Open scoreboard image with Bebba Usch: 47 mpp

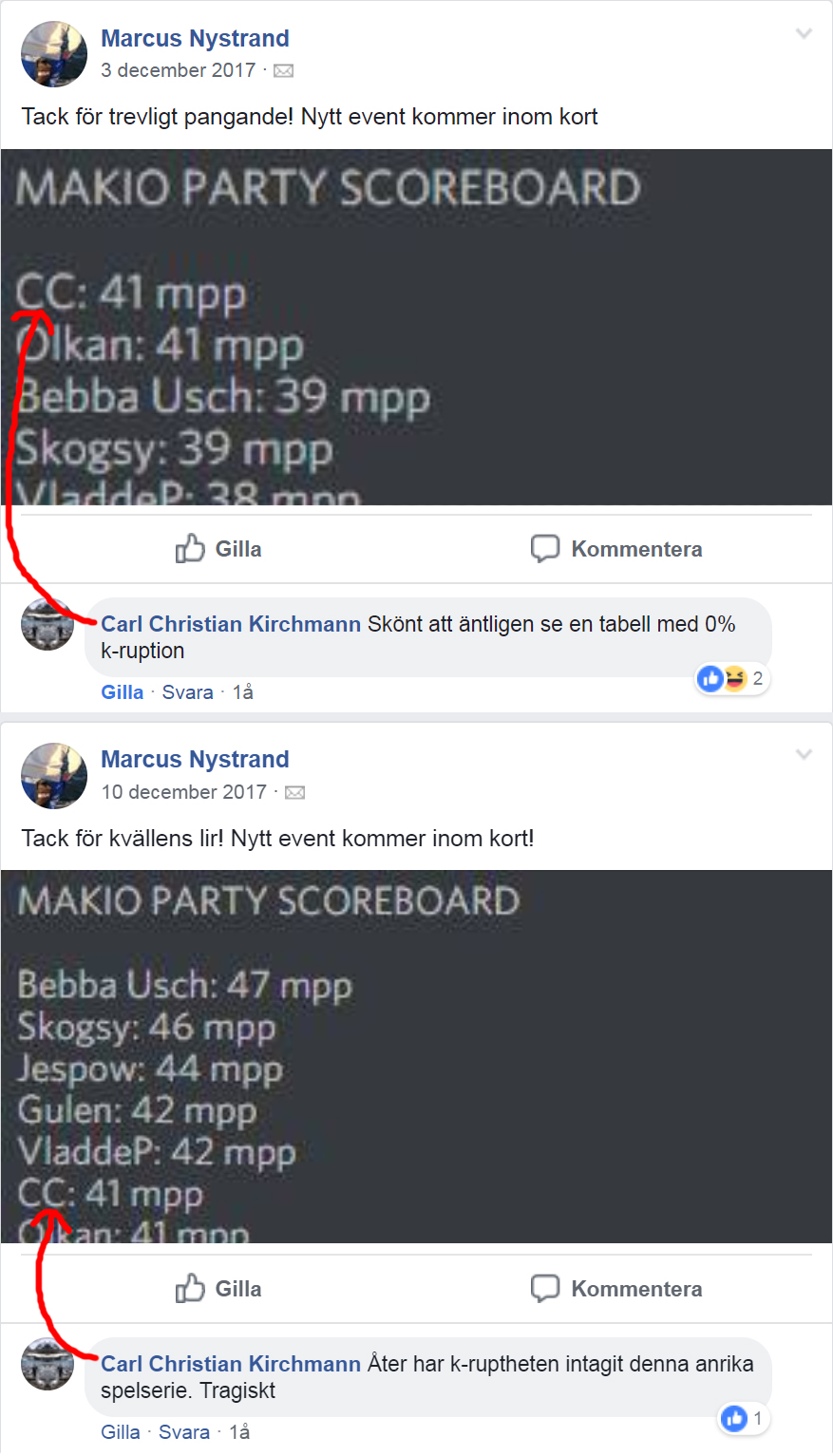(x=416, y=1056)
